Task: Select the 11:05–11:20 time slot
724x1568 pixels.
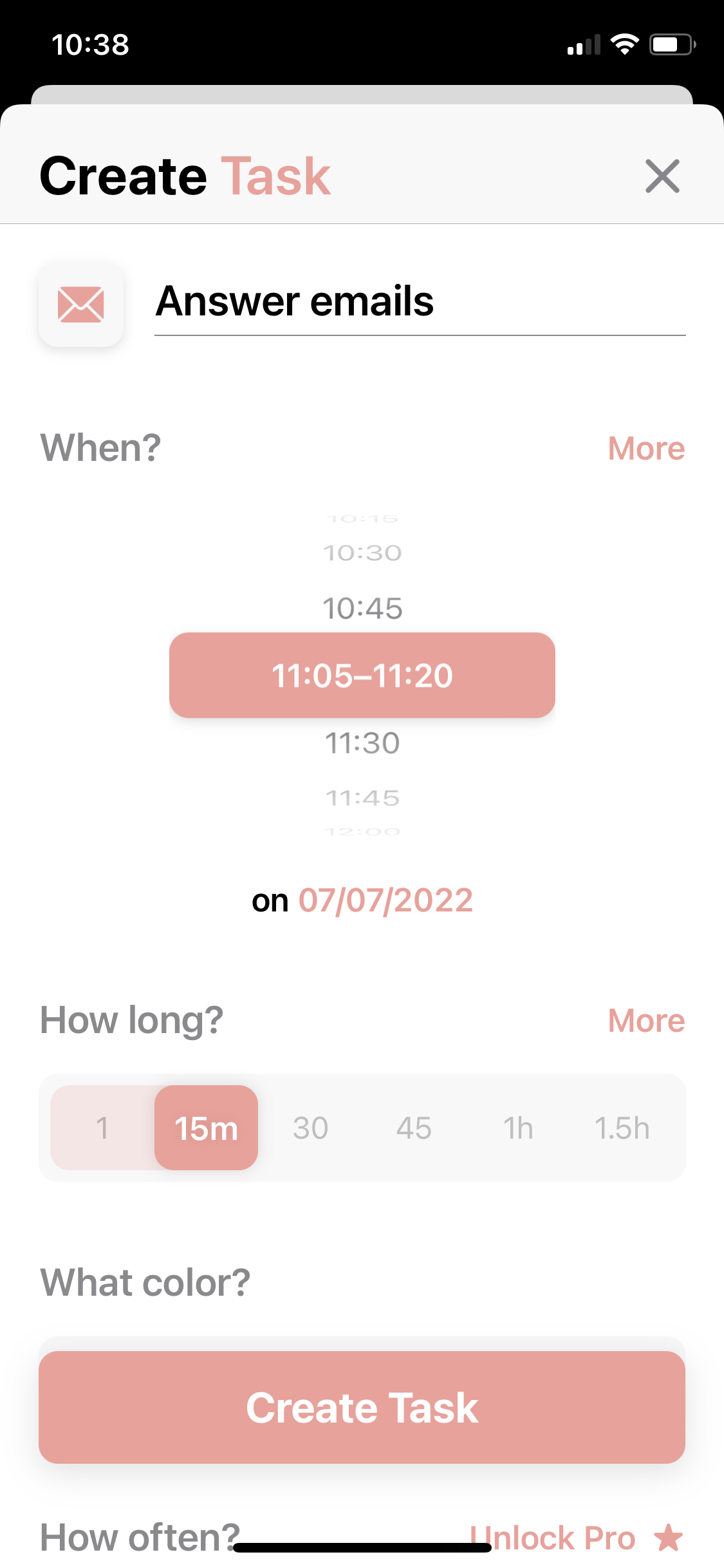Action: 362,675
